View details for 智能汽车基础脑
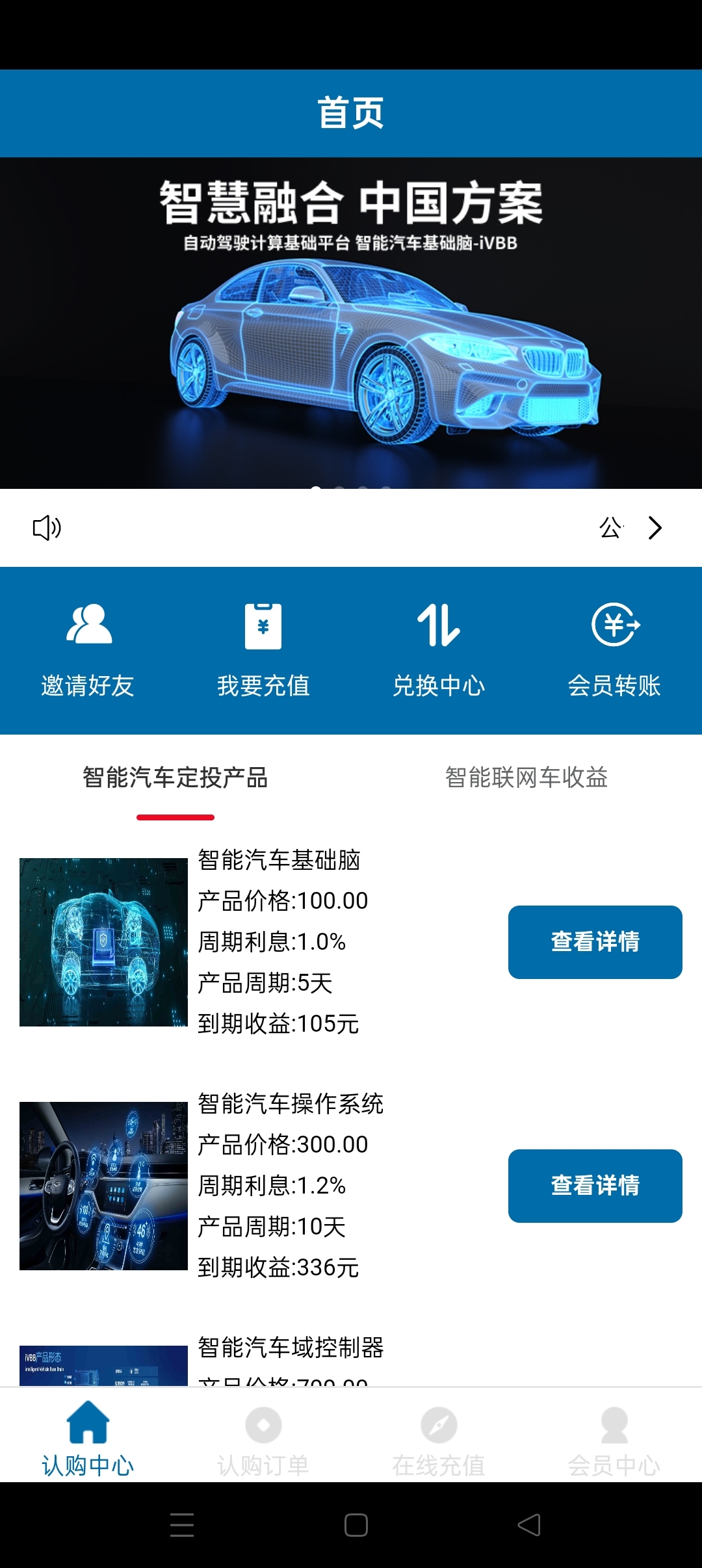The image size is (702, 1568). click(595, 942)
